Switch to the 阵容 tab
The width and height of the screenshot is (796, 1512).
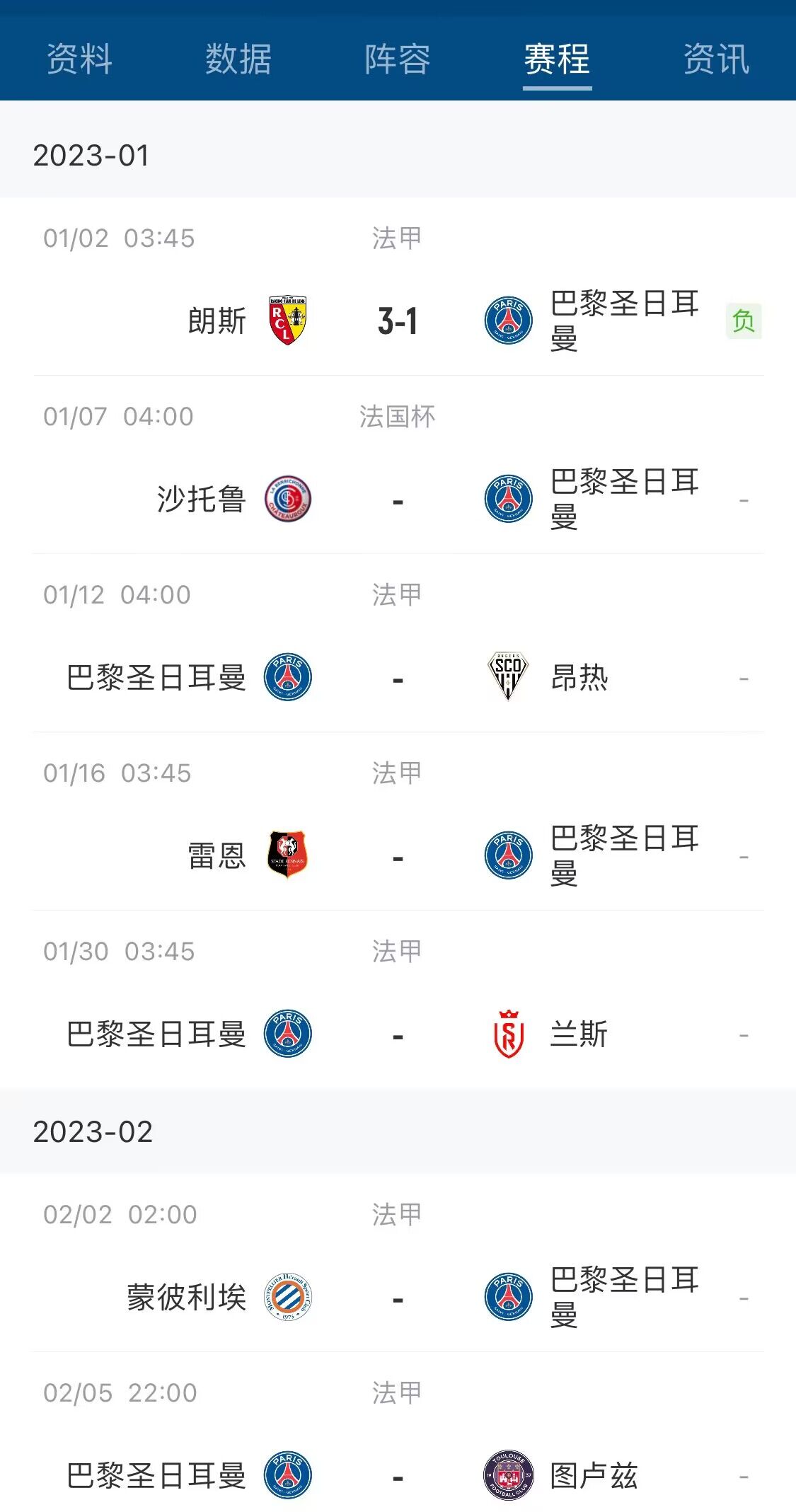(398, 59)
